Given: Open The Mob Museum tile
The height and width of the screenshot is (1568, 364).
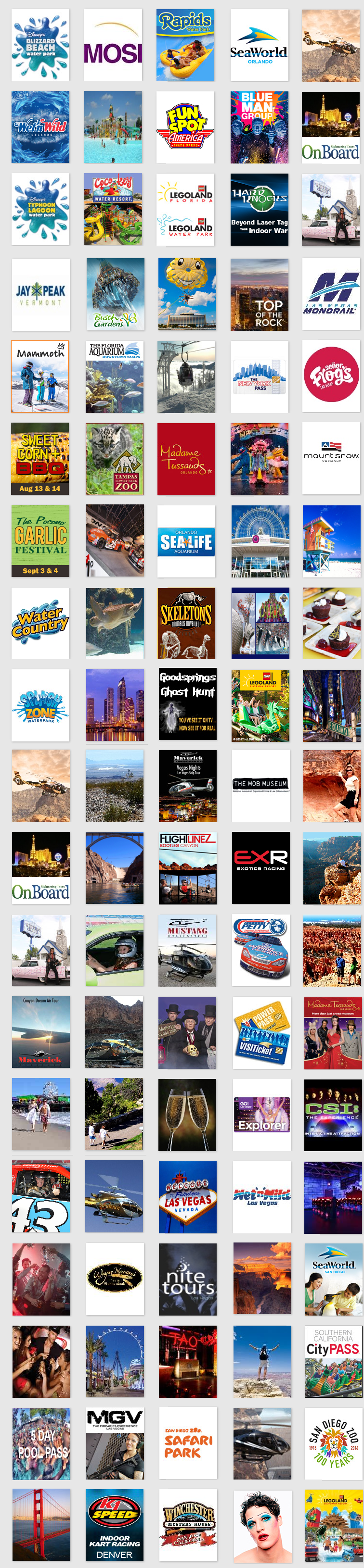Looking at the screenshot, I should [260, 786].
